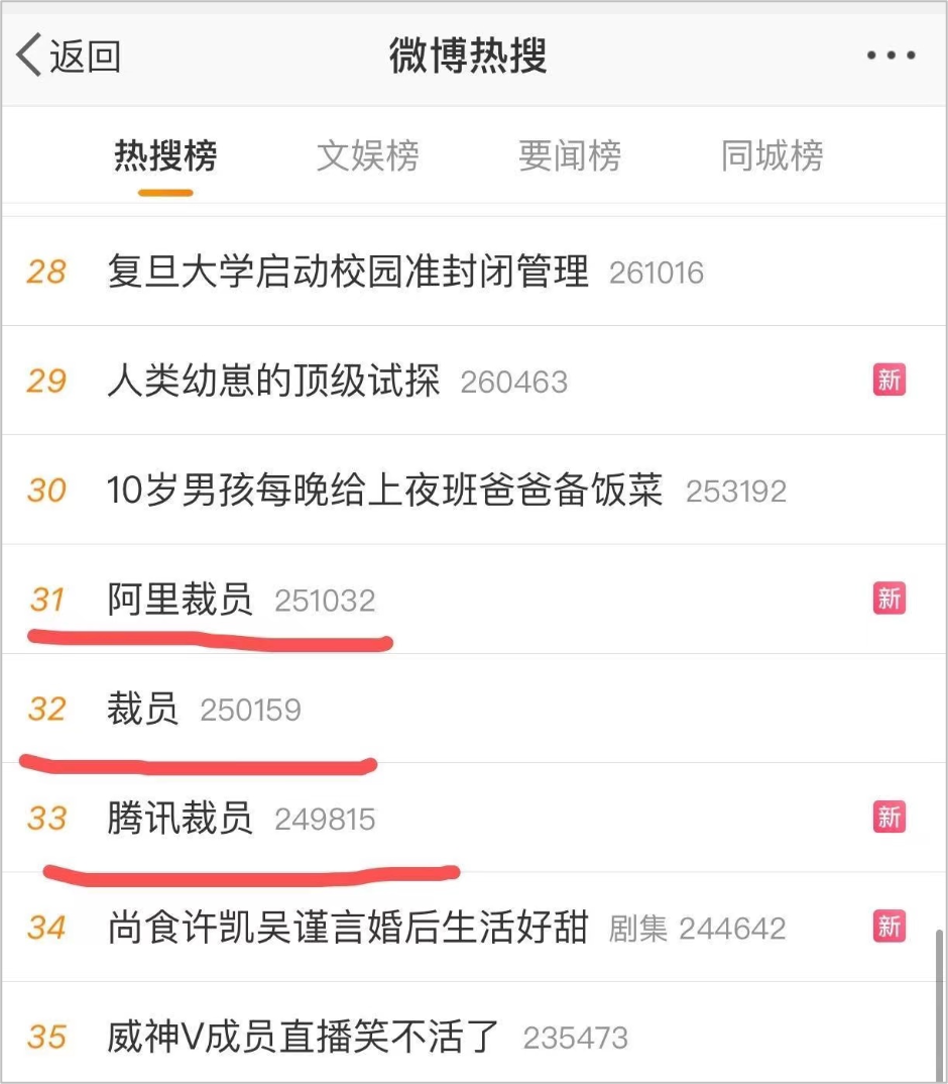
Task: Open the 腾讯裁员 trending topic
Action: click(180, 819)
